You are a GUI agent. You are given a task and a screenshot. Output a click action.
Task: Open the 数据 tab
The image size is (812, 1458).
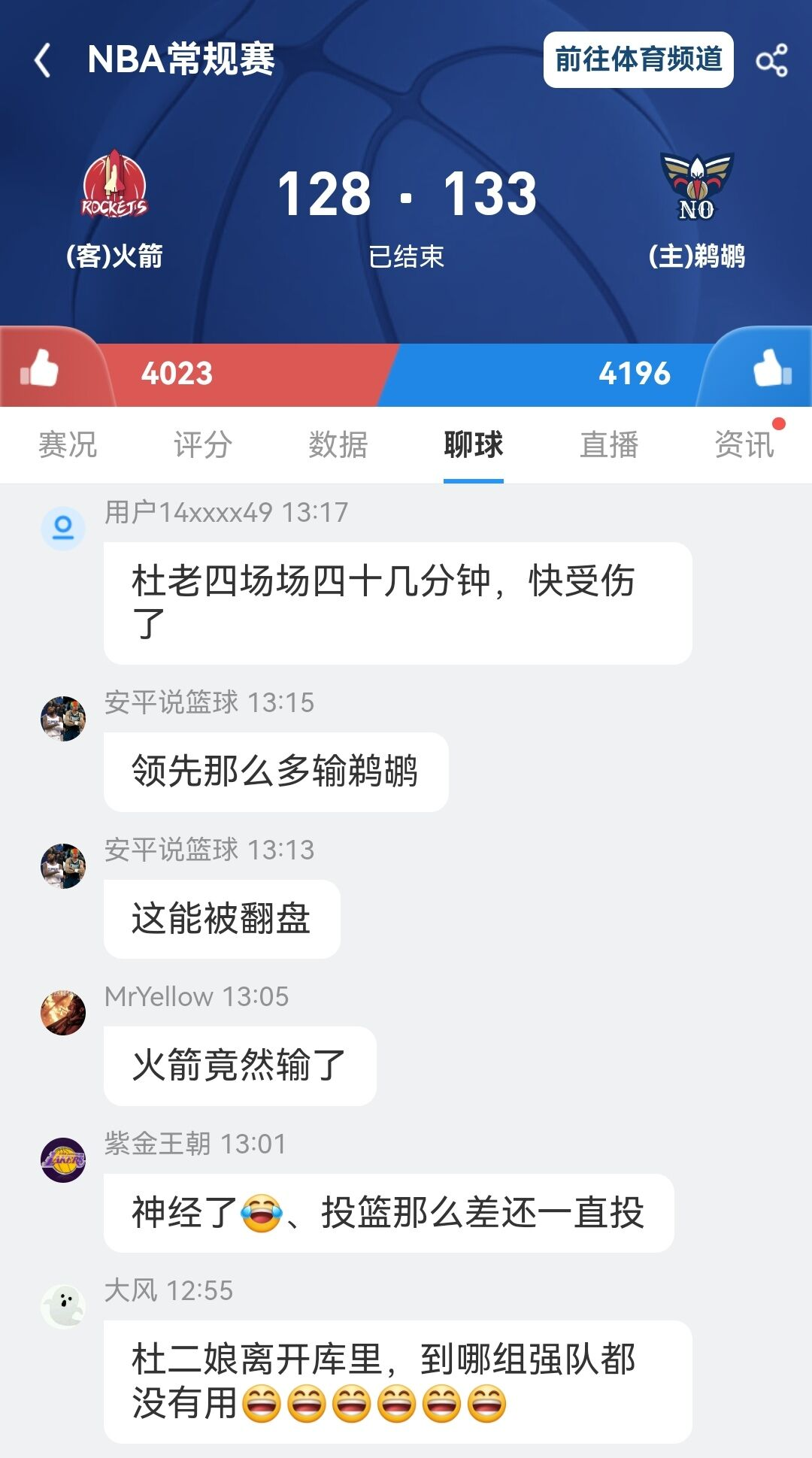click(338, 445)
